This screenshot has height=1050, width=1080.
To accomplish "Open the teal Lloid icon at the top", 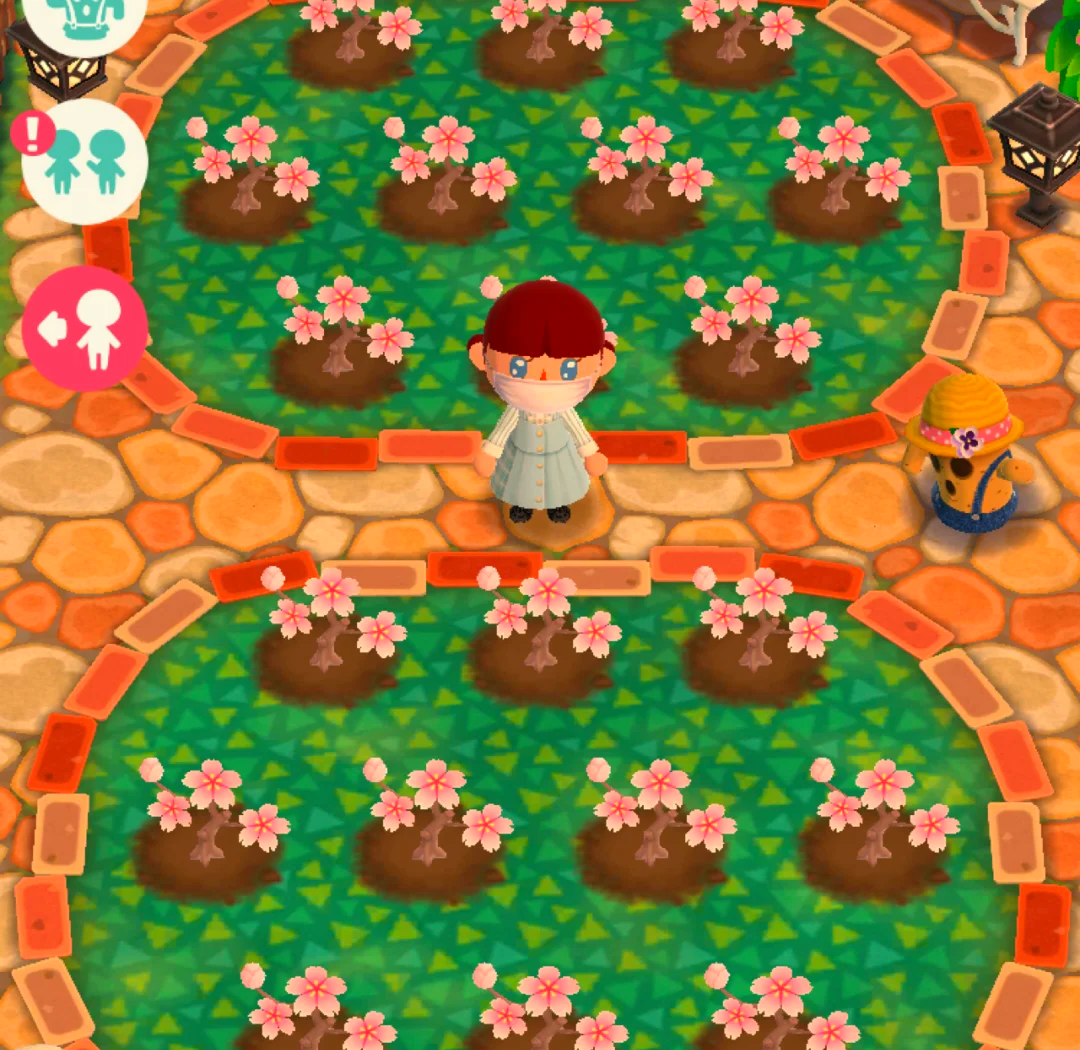I will point(84,15).
